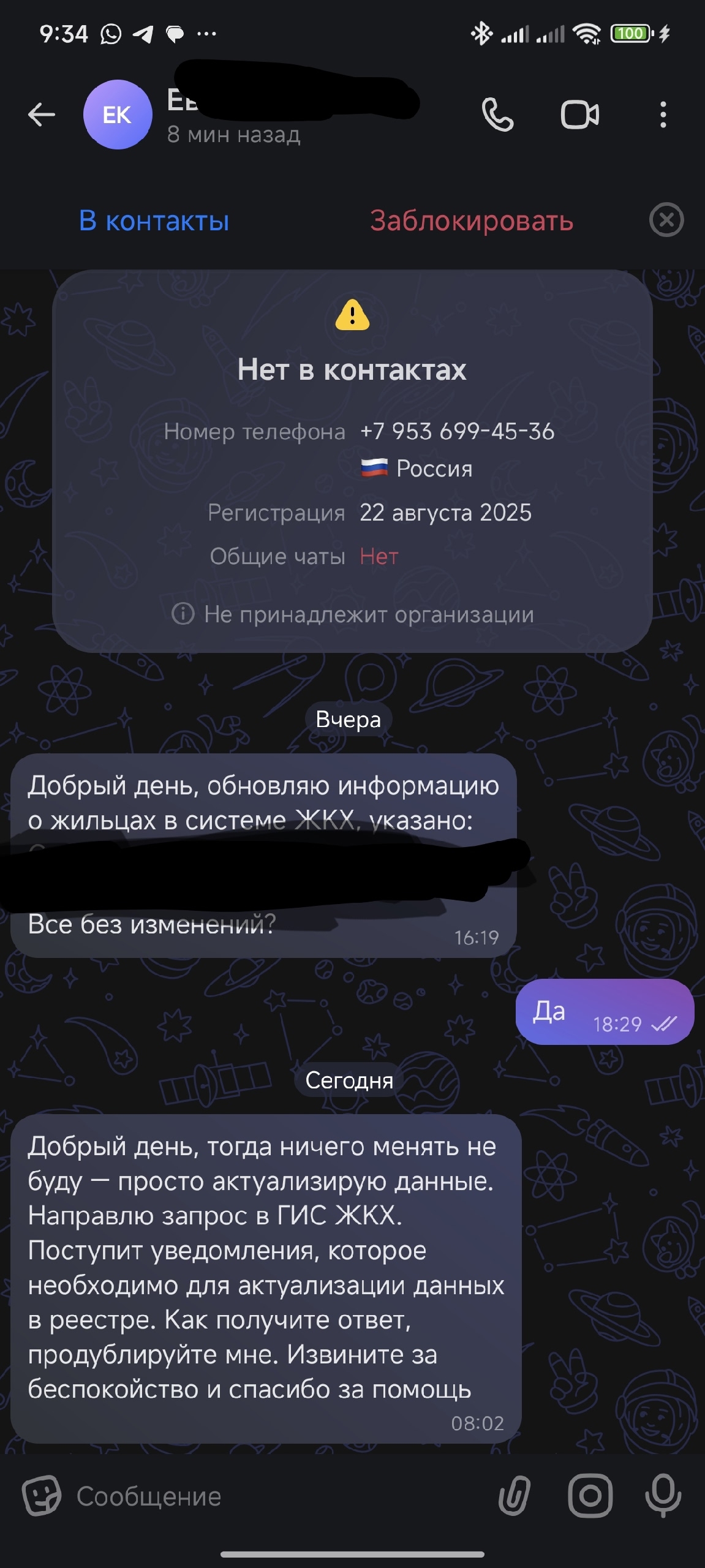
Task: Open the three-dot overflow menu
Action: [x=663, y=115]
